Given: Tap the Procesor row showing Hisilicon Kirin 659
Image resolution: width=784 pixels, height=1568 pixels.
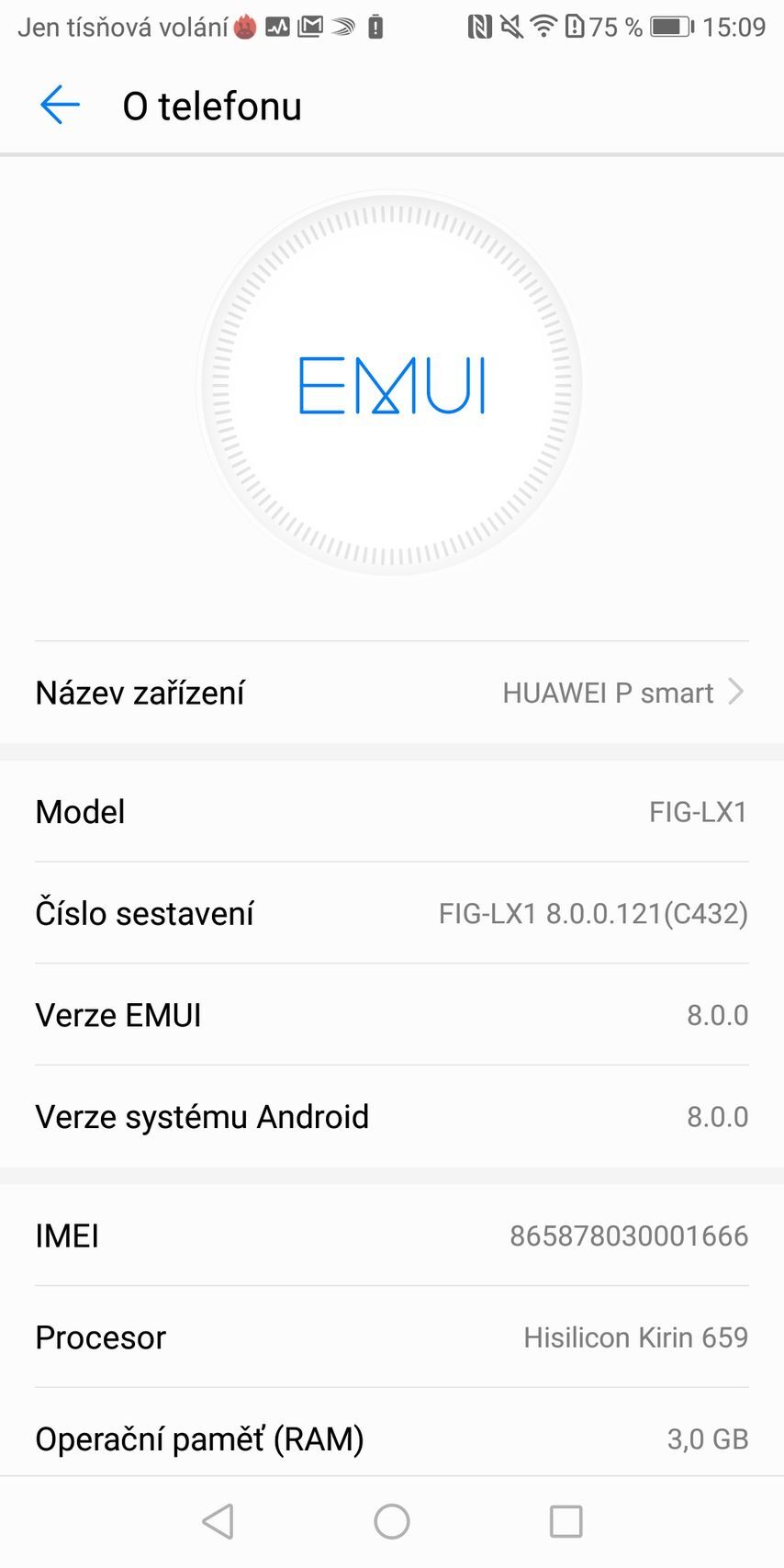Looking at the screenshot, I should click(392, 1337).
